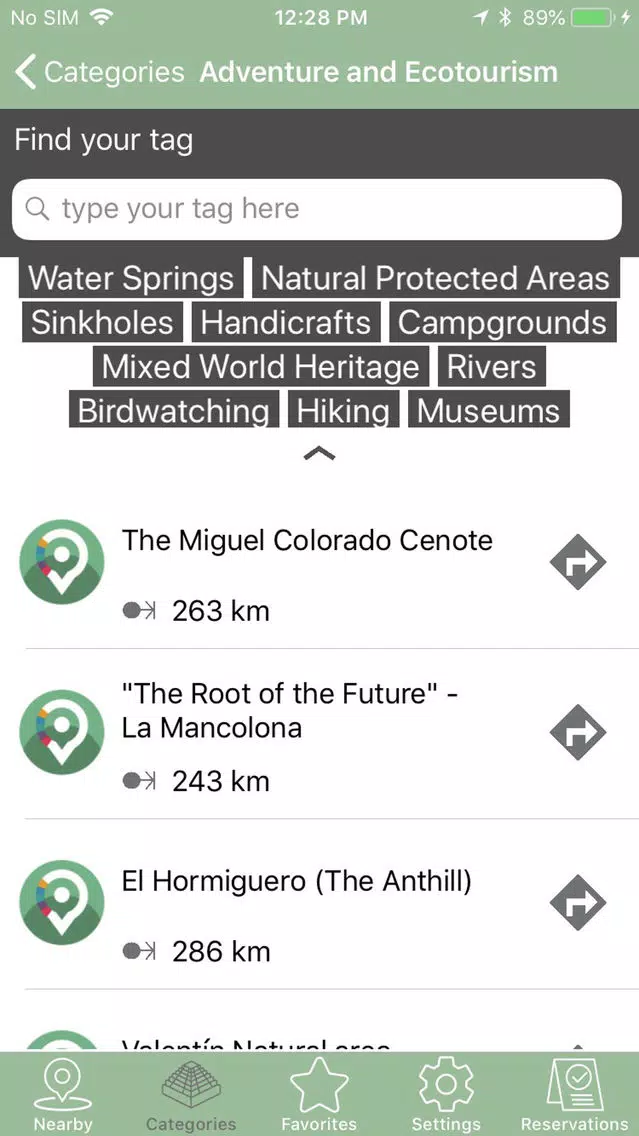This screenshot has height=1136, width=639.
Task: Pick the Birdwatching tag
Action: click(x=174, y=411)
